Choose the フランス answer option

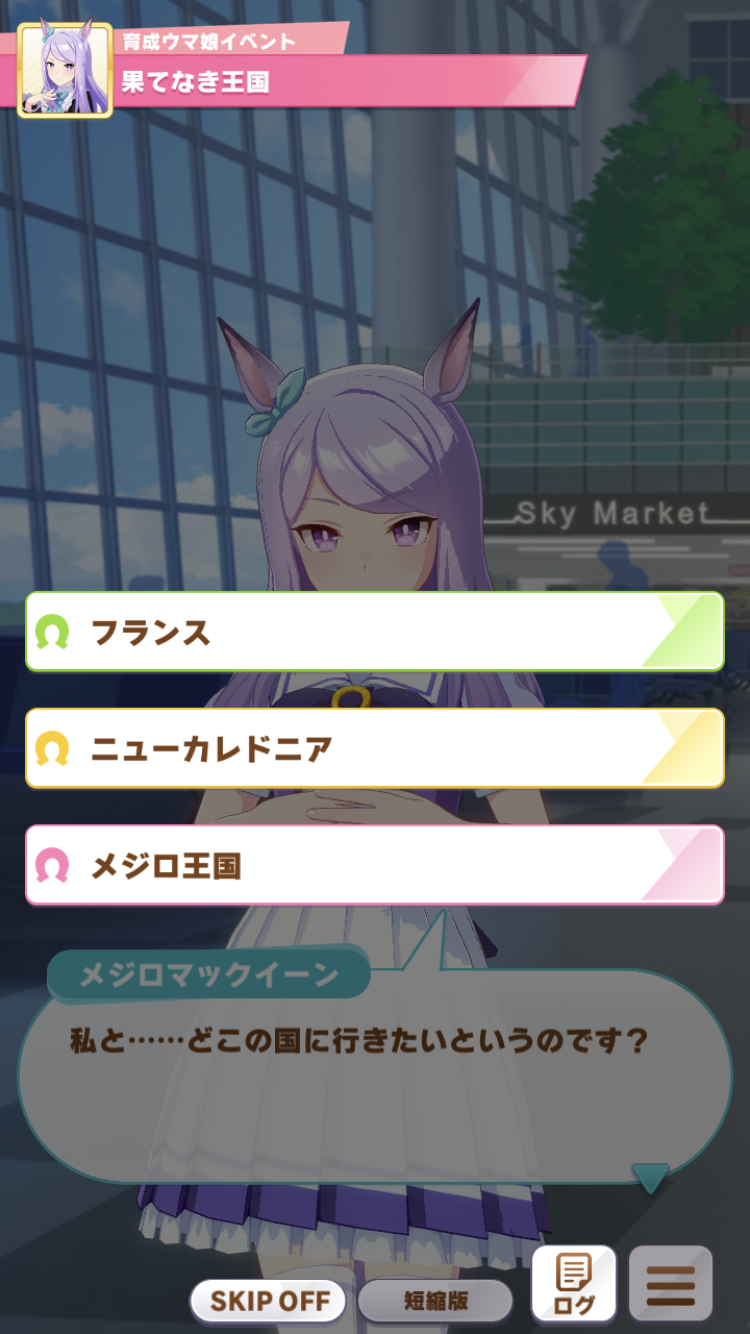(x=374, y=631)
